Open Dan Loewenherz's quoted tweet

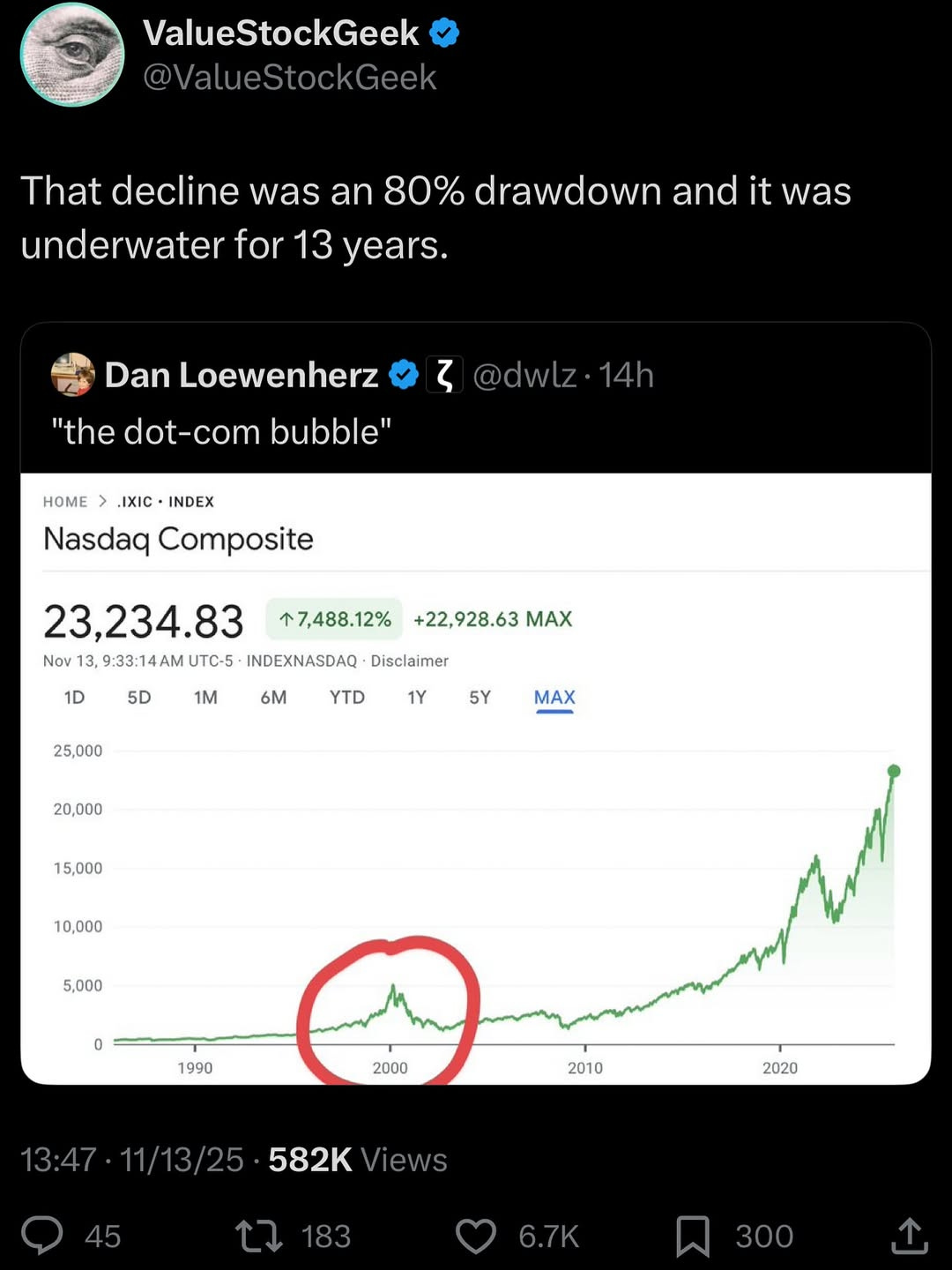point(476,704)
